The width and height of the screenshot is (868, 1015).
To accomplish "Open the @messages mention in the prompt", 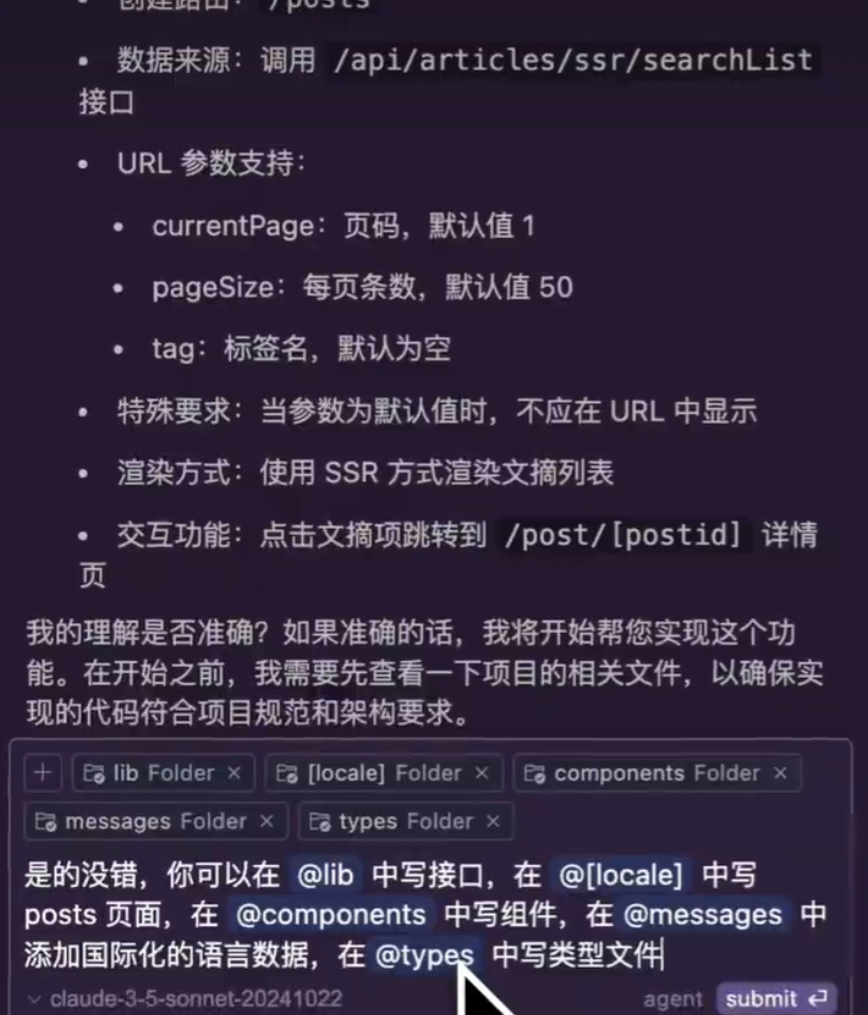I will [x=703, y=915].
